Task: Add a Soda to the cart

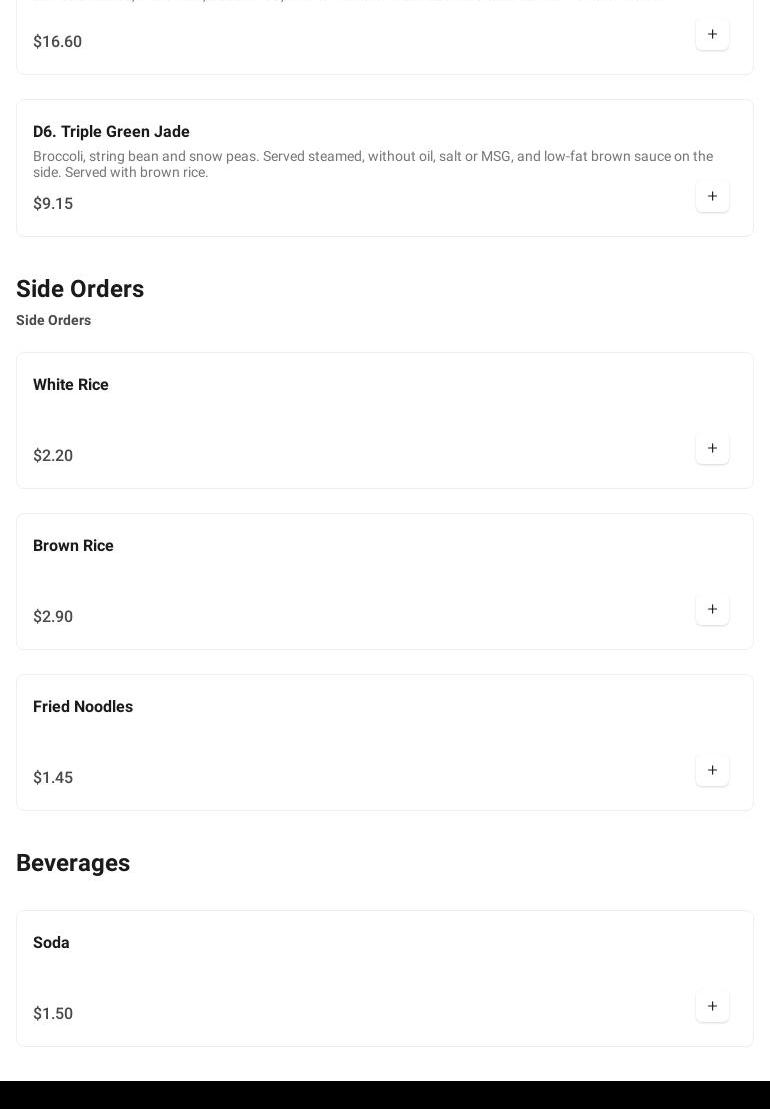Action: [x=712, y=1007]
